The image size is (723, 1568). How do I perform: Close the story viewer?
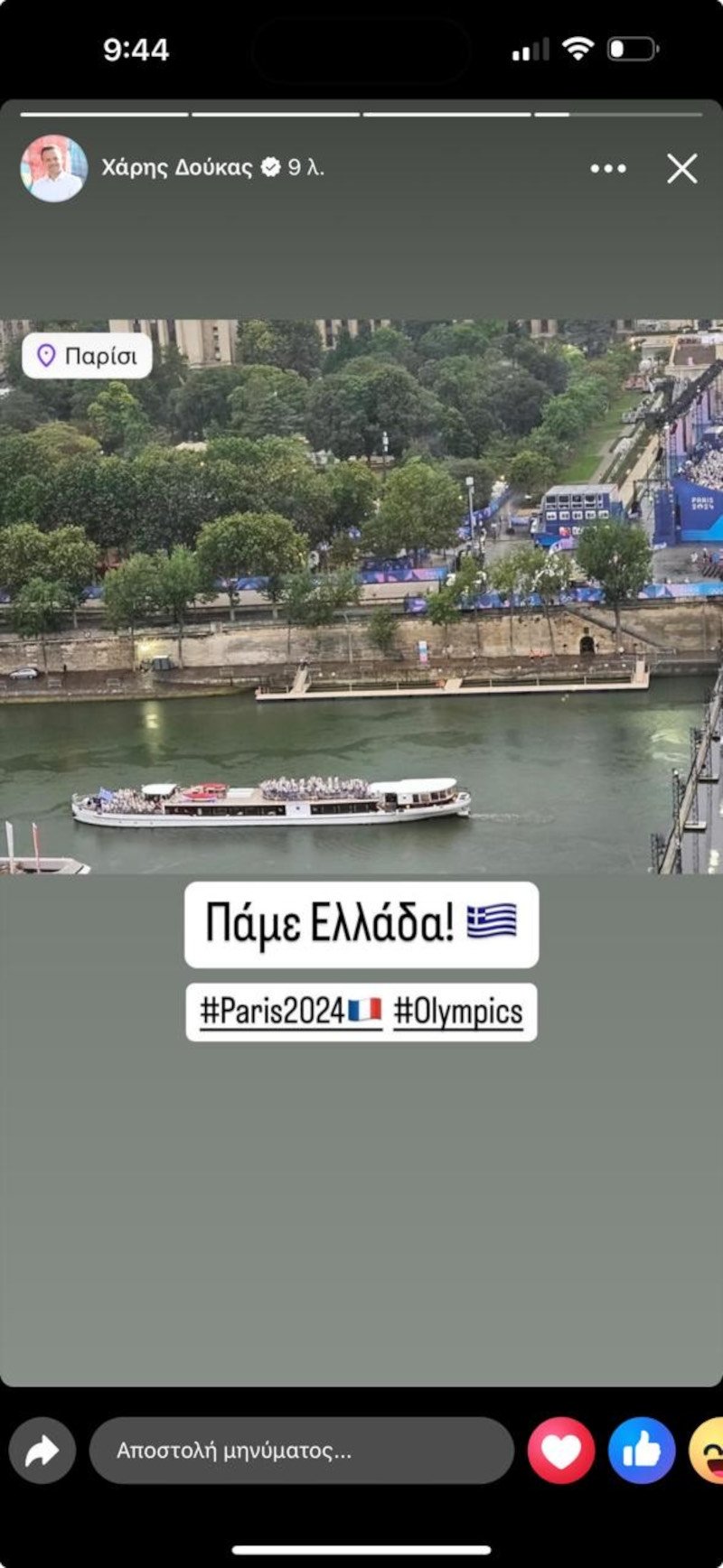click(682, 168)
